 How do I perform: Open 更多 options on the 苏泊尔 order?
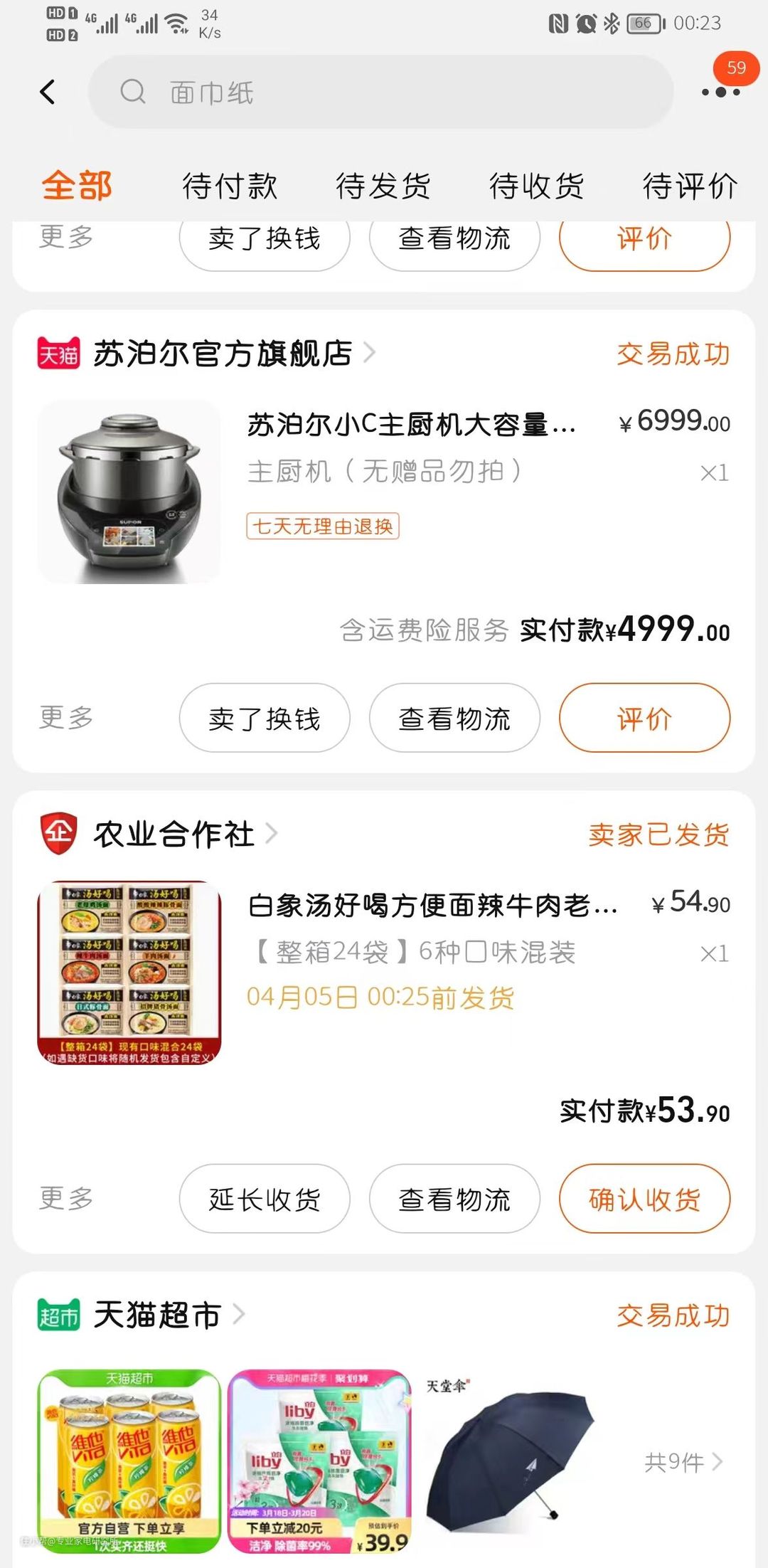coord(66,717)
